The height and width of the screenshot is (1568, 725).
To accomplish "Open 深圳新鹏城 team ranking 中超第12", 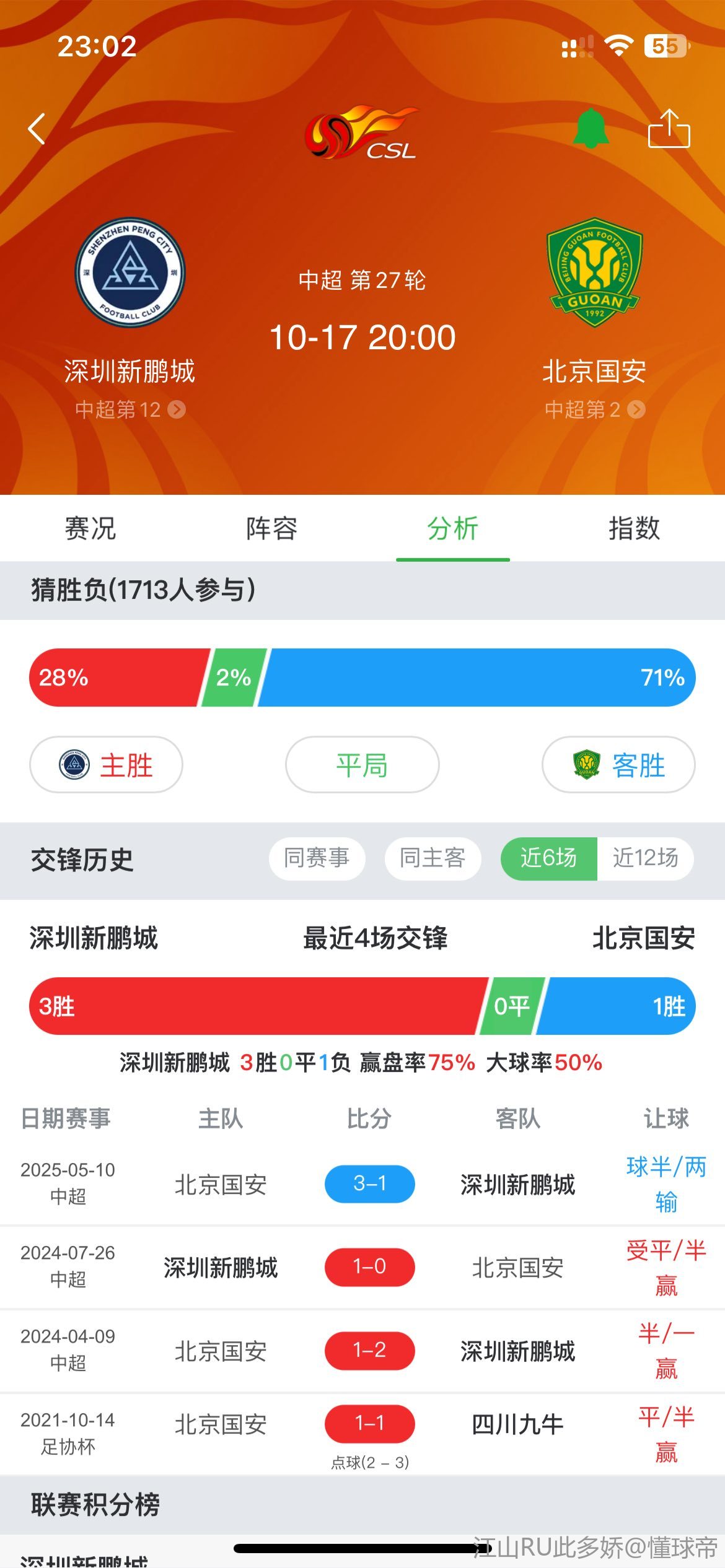I will pos(130,409).
